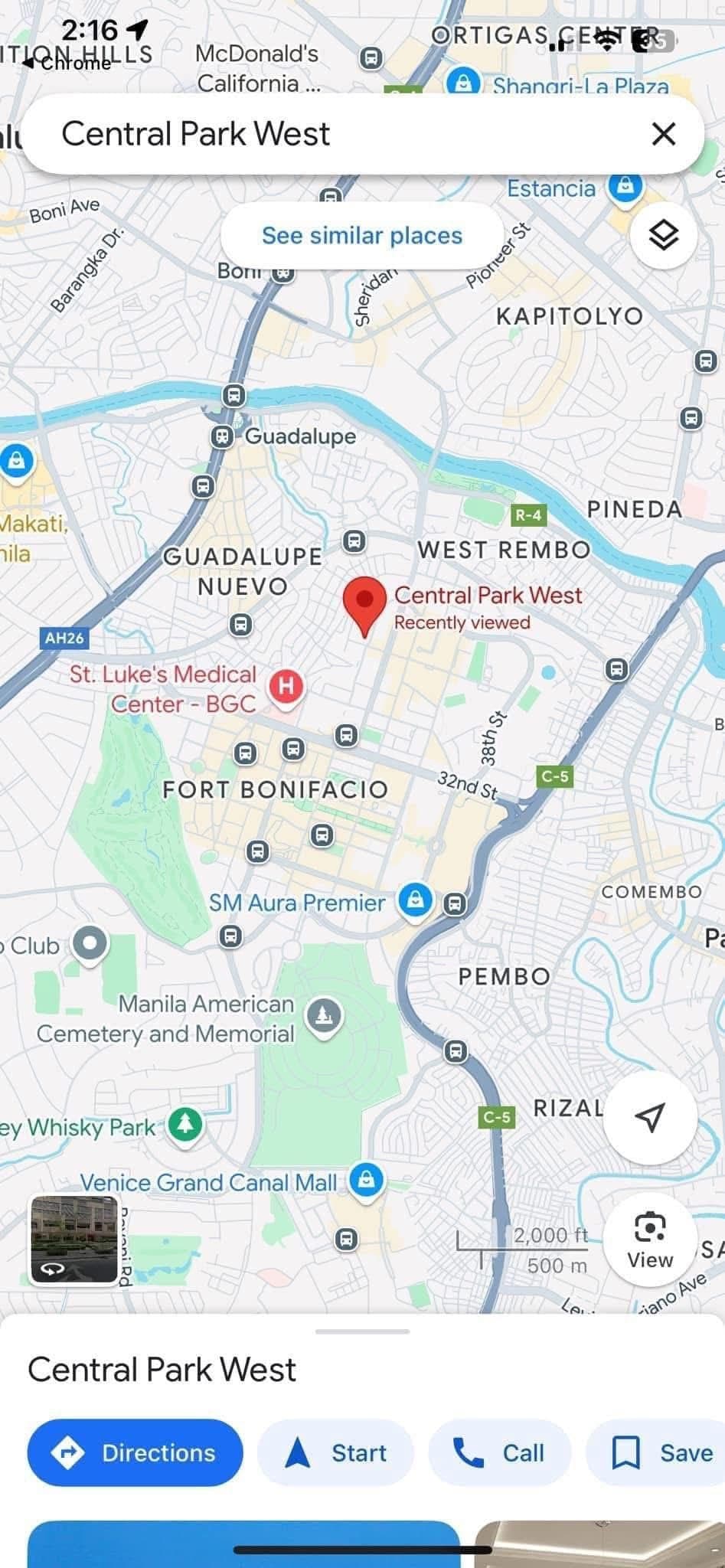The width and height of the screenshot is (725, 1568).
Task: Tap the Estancia shopping pin
Action: [x=625, y=186]
